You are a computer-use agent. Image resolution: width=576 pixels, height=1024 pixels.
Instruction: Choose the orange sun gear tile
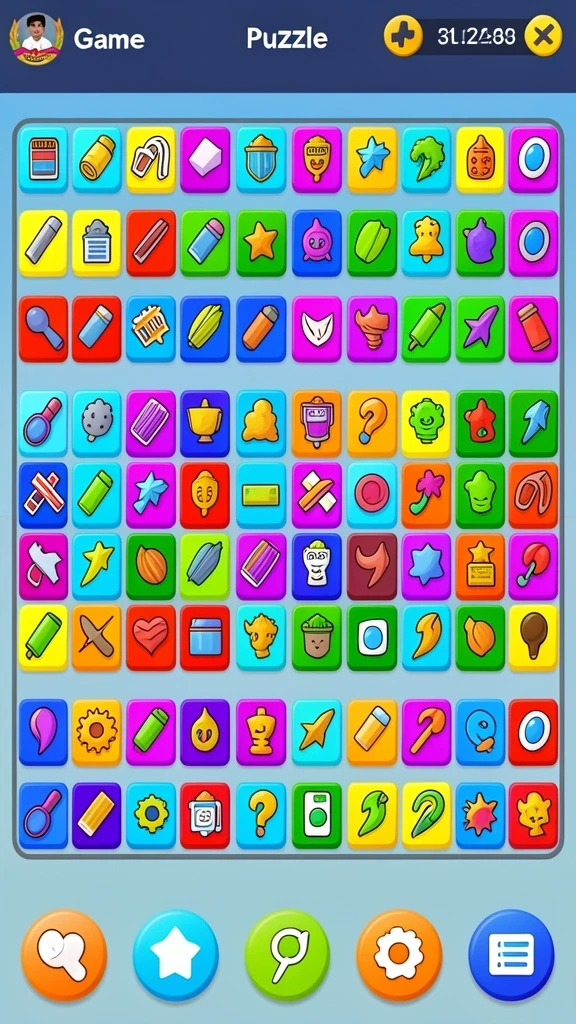pyautogui.click(x=97, y=732)
